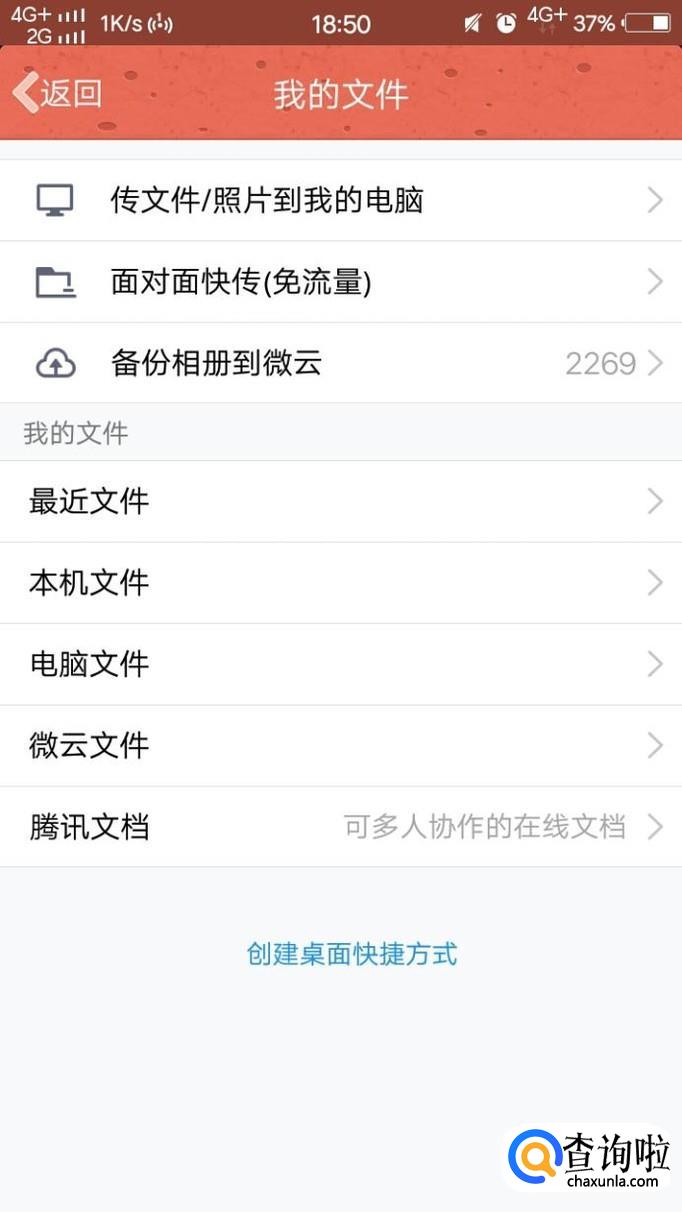Open 本机文件

(x=340, y=583)
